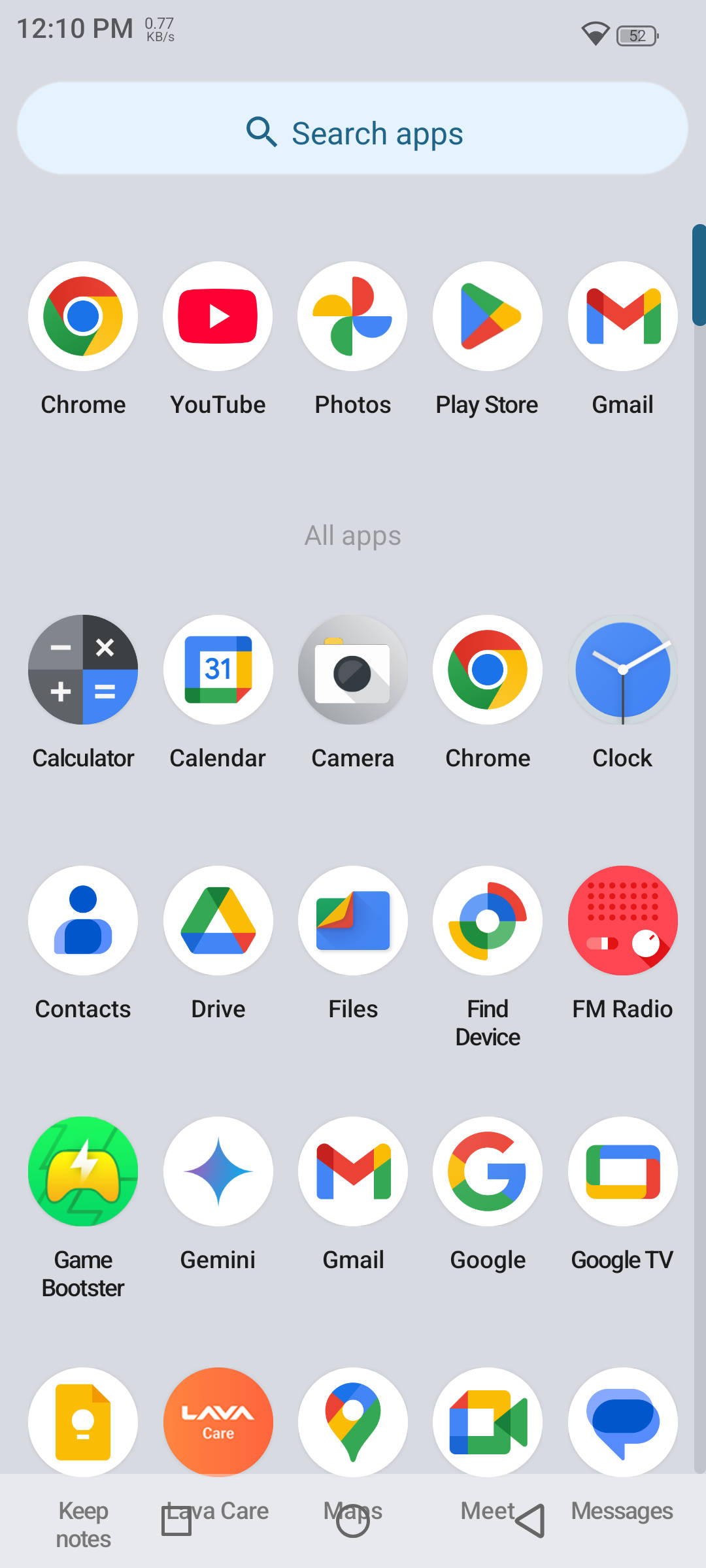Start the FM Radio app

click(x=622, y=921)
